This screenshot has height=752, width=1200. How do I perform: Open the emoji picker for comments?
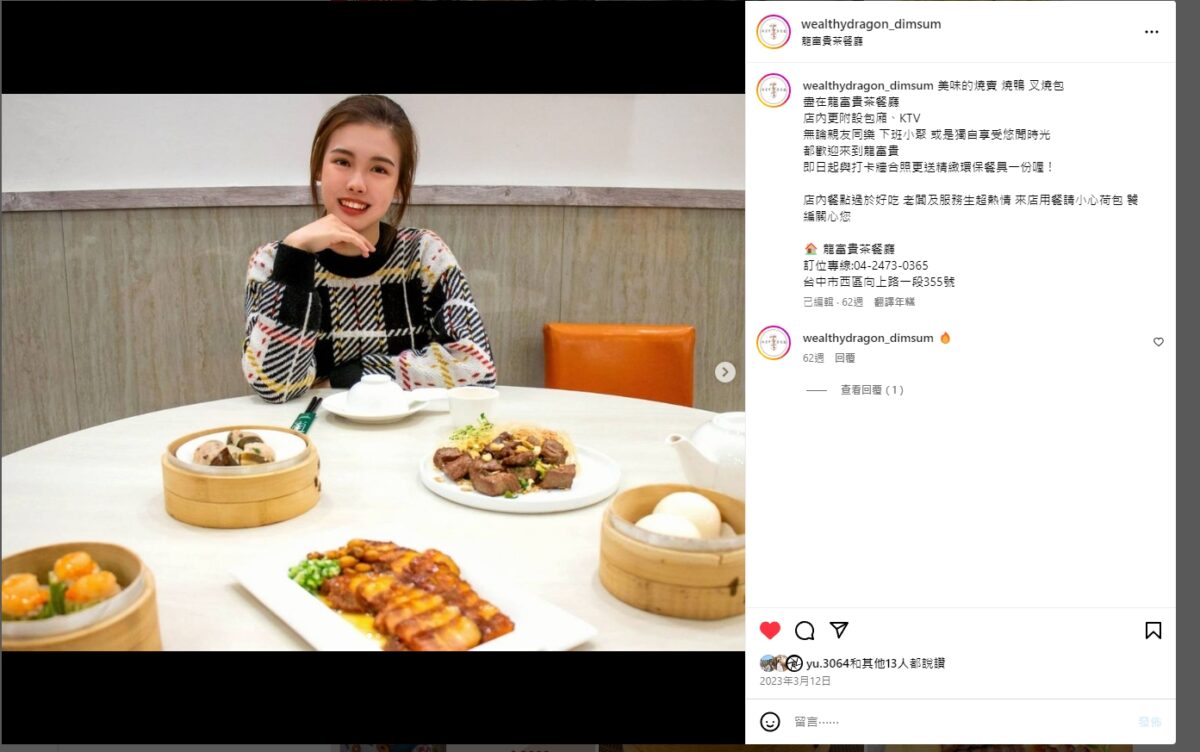click(769, 721)
